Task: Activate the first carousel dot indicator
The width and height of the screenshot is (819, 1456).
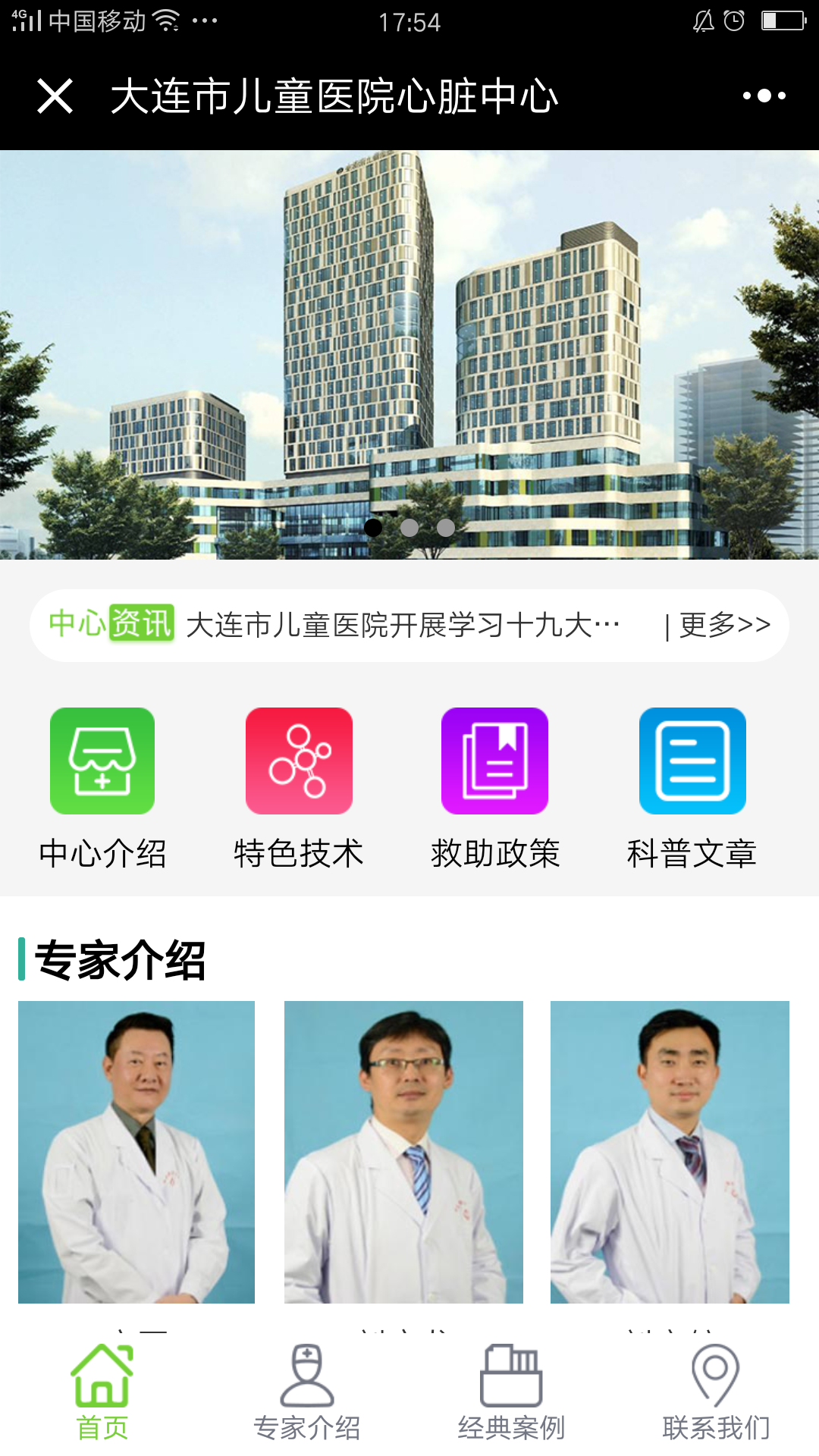Action: [373, 529]
